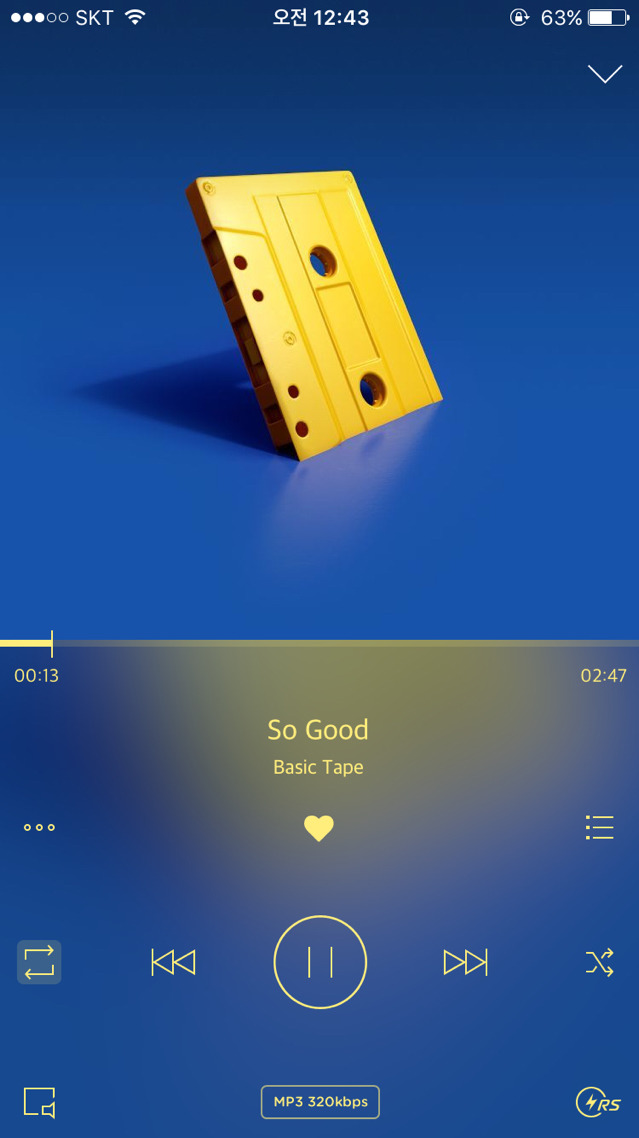Skip to the next track

point(465,962)
